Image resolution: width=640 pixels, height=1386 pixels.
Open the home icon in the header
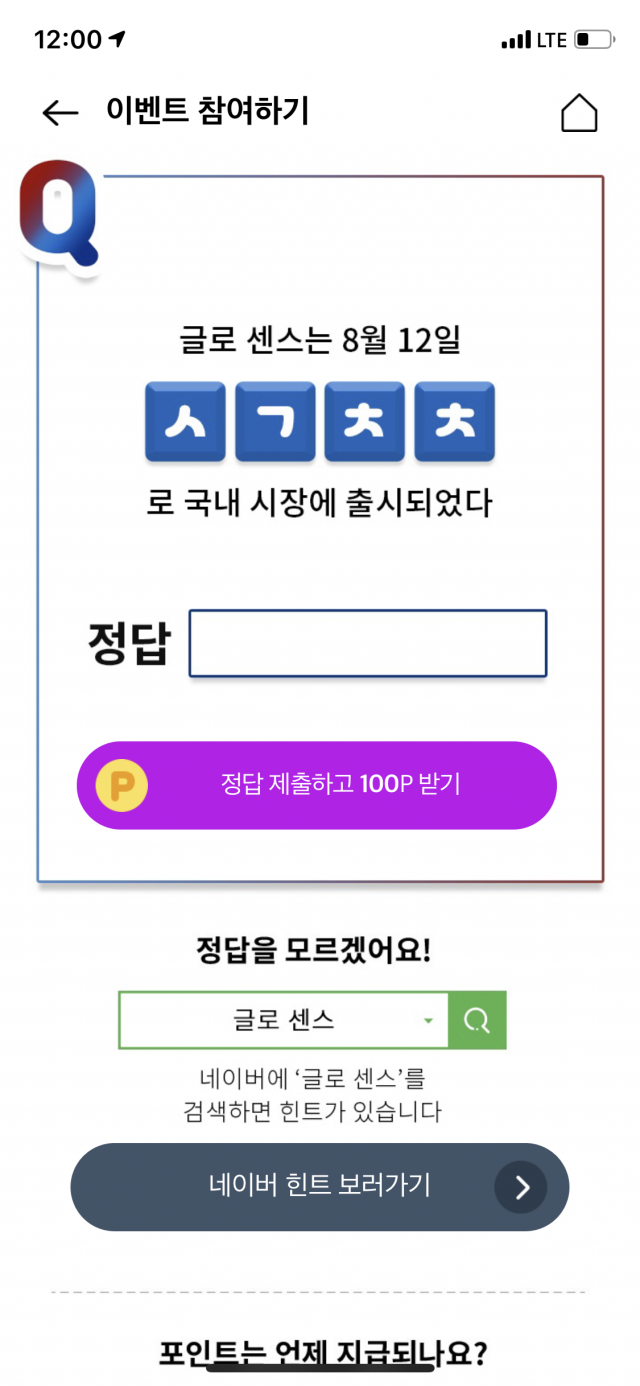coord(579,113)
